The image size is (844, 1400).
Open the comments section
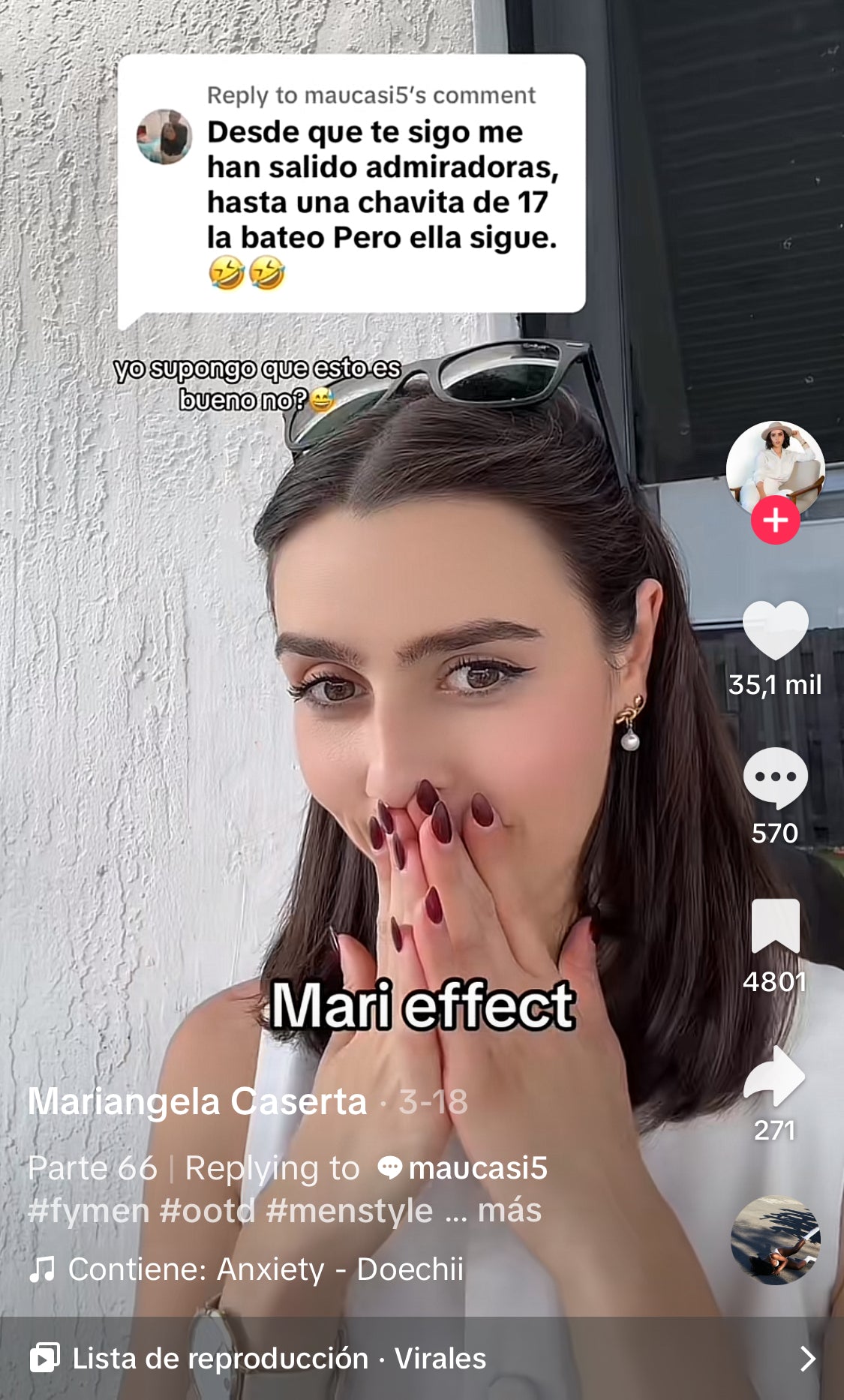775,778
